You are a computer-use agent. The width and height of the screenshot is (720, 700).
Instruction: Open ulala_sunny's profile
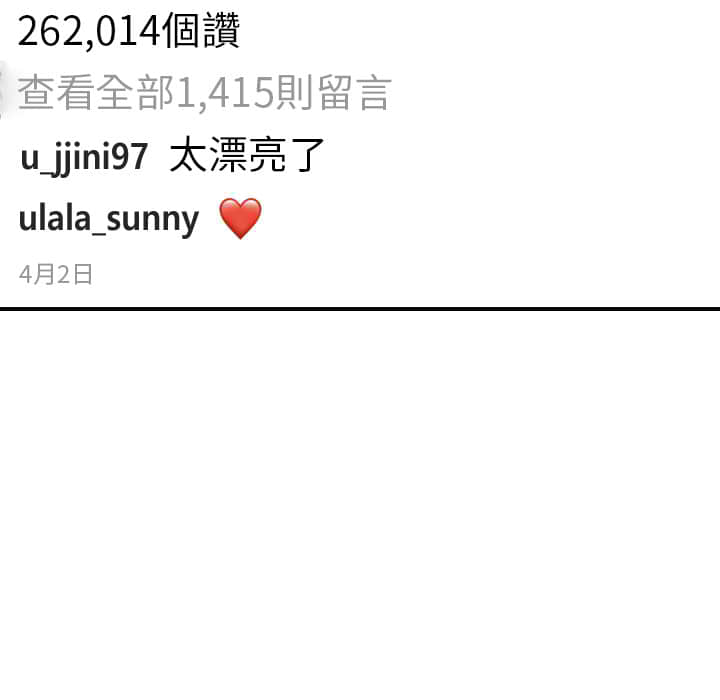pos(108,218)
